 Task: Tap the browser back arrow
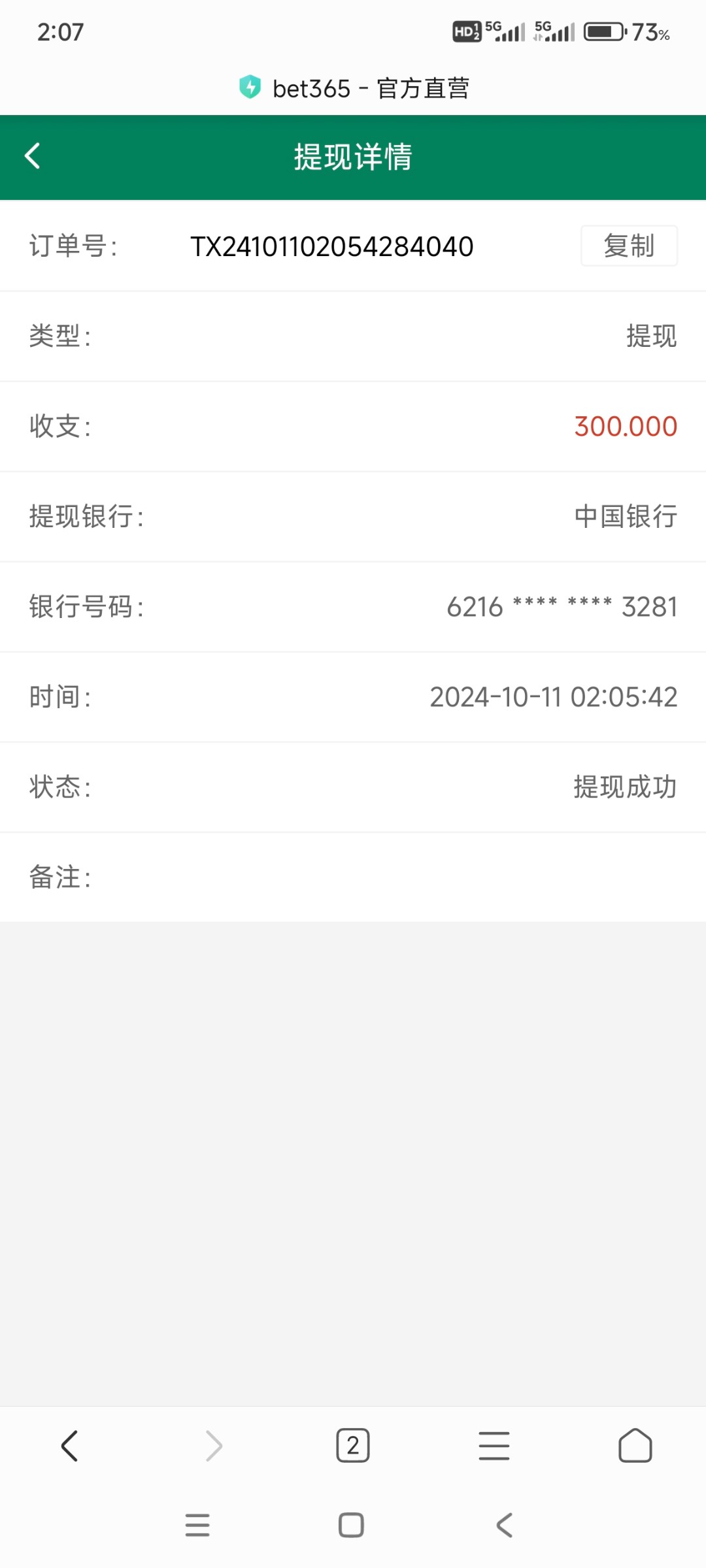(70, 1446)
